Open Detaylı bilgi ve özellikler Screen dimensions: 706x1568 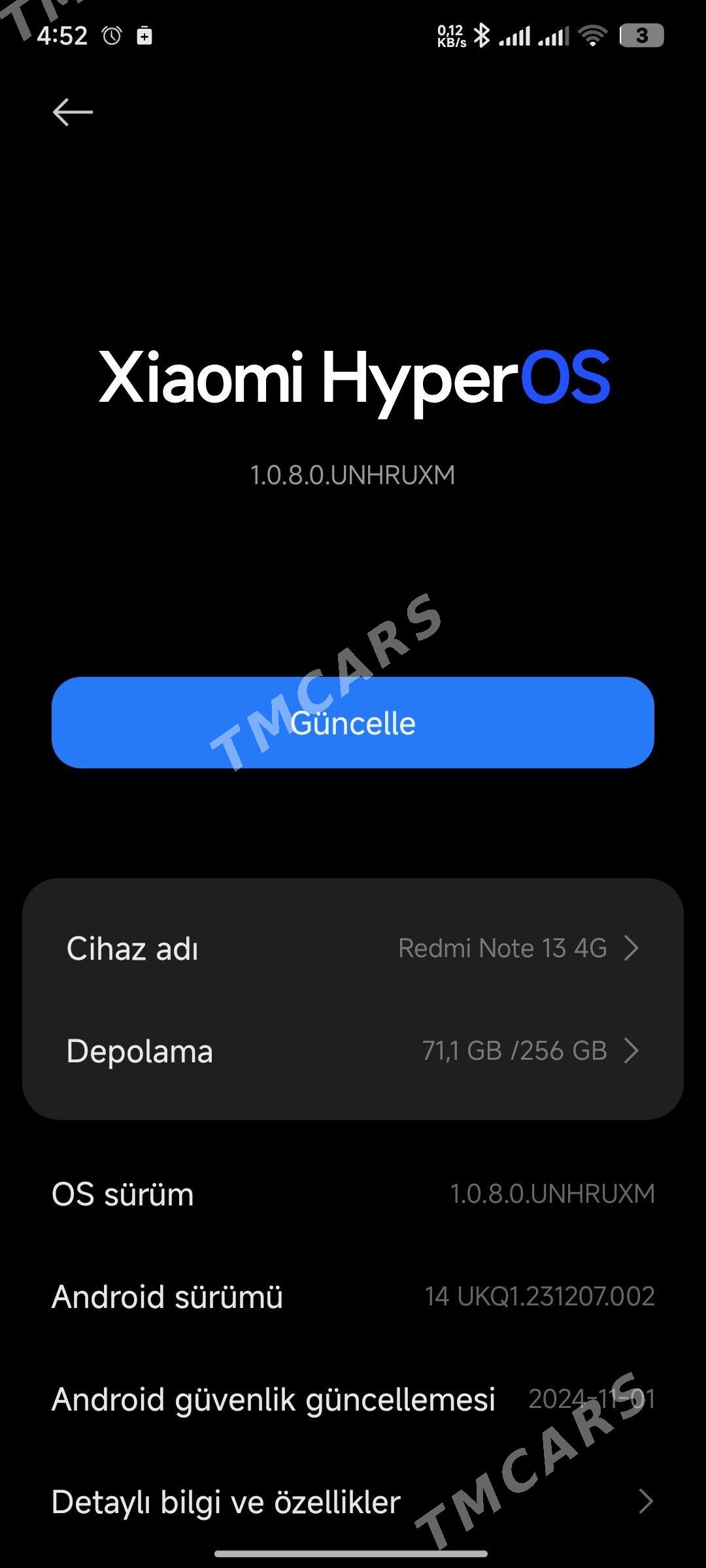[x=353, y=1501]
